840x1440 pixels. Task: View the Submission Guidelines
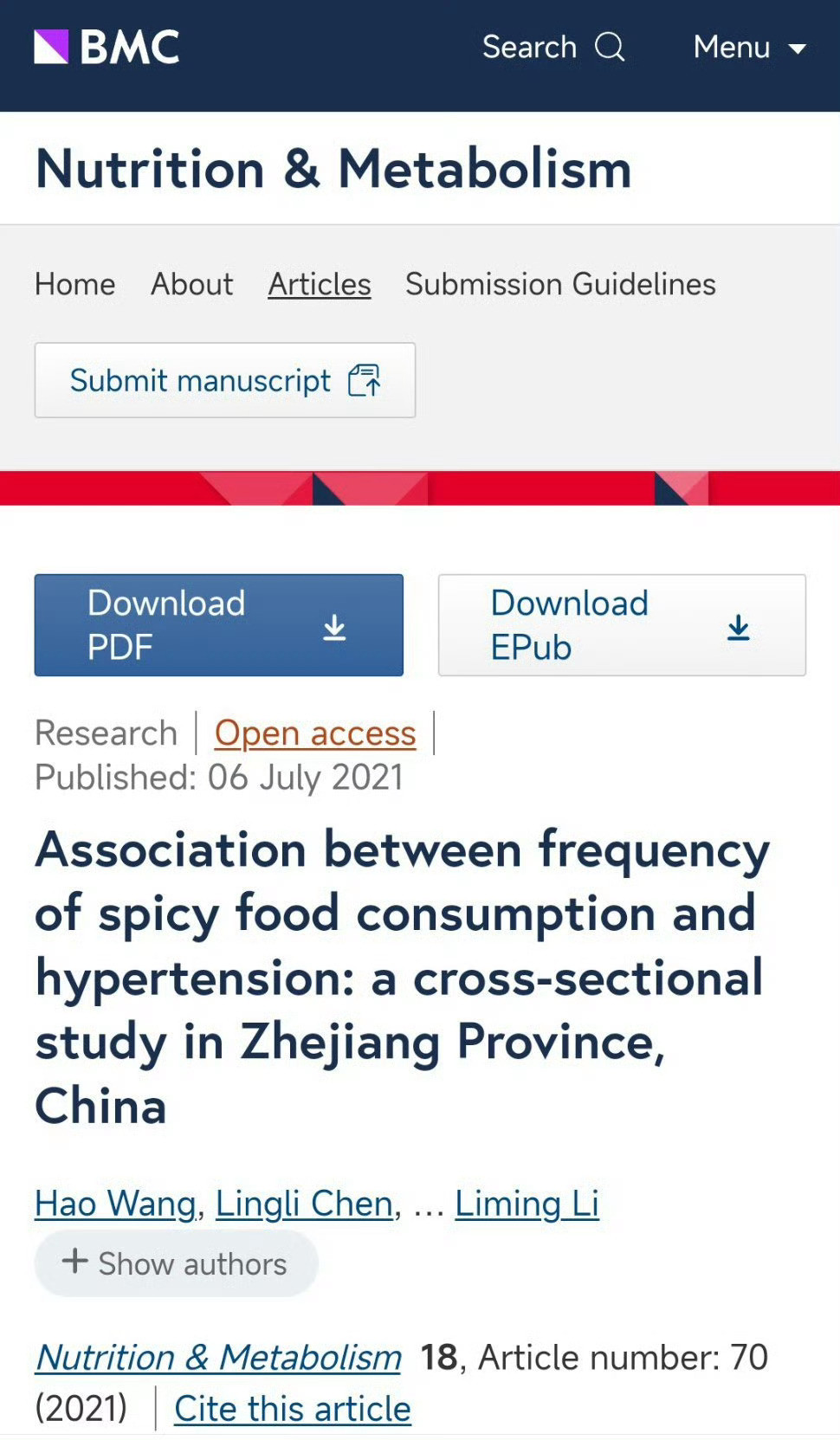point(560,284)
